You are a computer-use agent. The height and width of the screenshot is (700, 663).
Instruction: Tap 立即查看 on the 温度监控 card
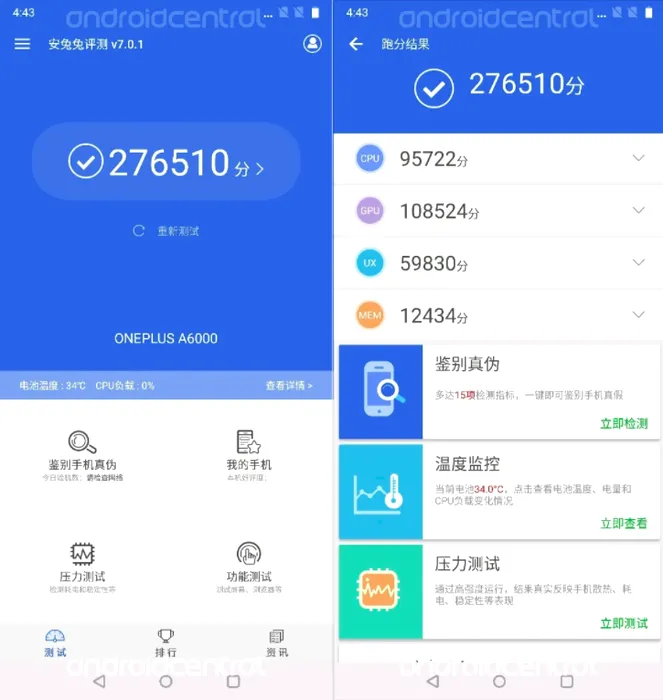(x=623, y=523)
